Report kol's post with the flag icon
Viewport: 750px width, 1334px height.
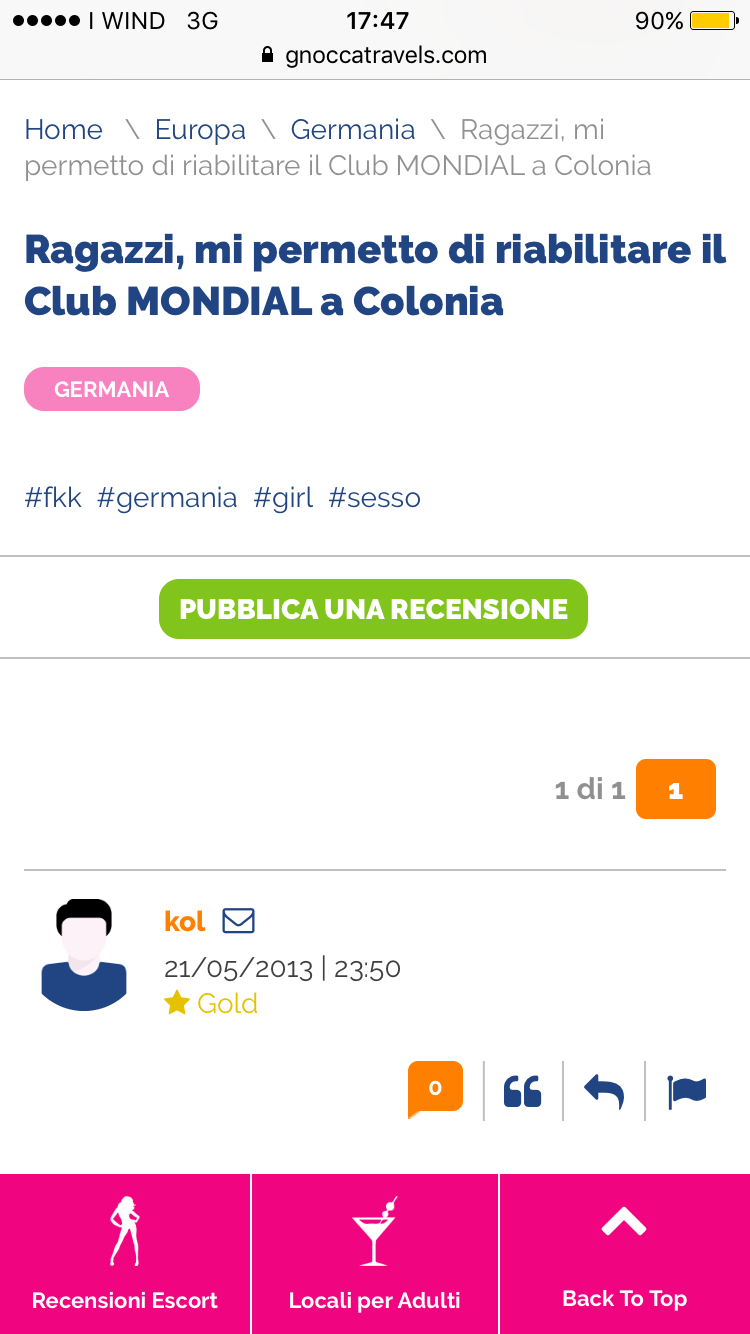[x=687, y=1091]
